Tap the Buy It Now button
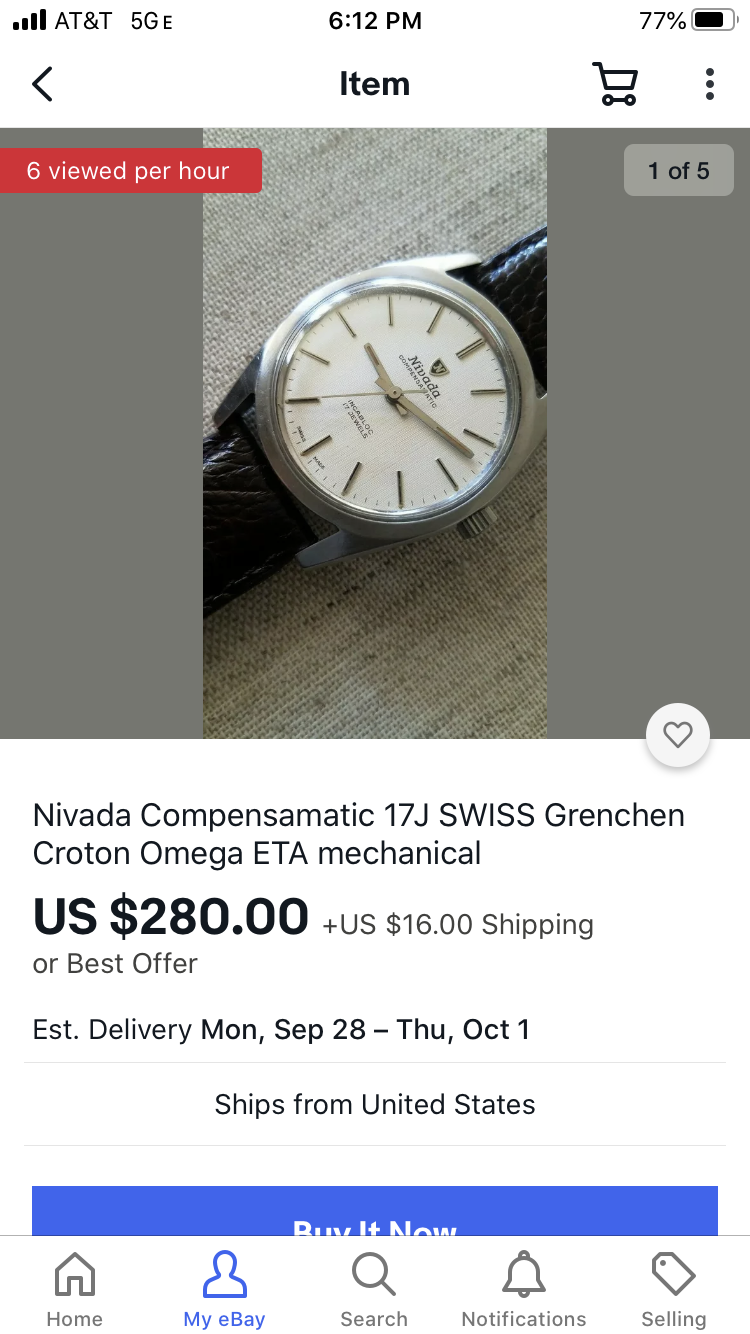The image size is (750, 1334). [x=375, y=1214]
